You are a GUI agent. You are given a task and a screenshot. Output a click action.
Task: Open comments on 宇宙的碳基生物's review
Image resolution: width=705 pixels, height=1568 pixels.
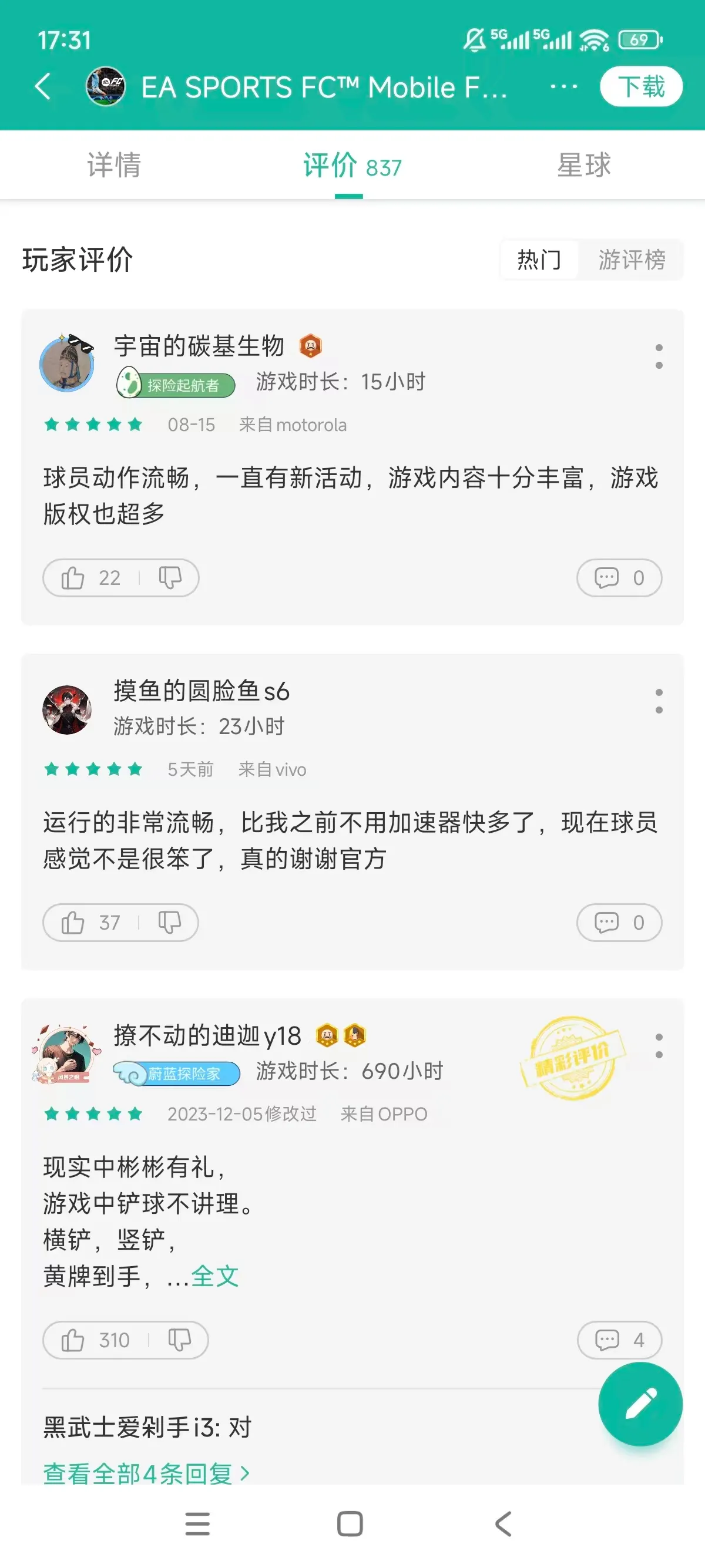619,578
